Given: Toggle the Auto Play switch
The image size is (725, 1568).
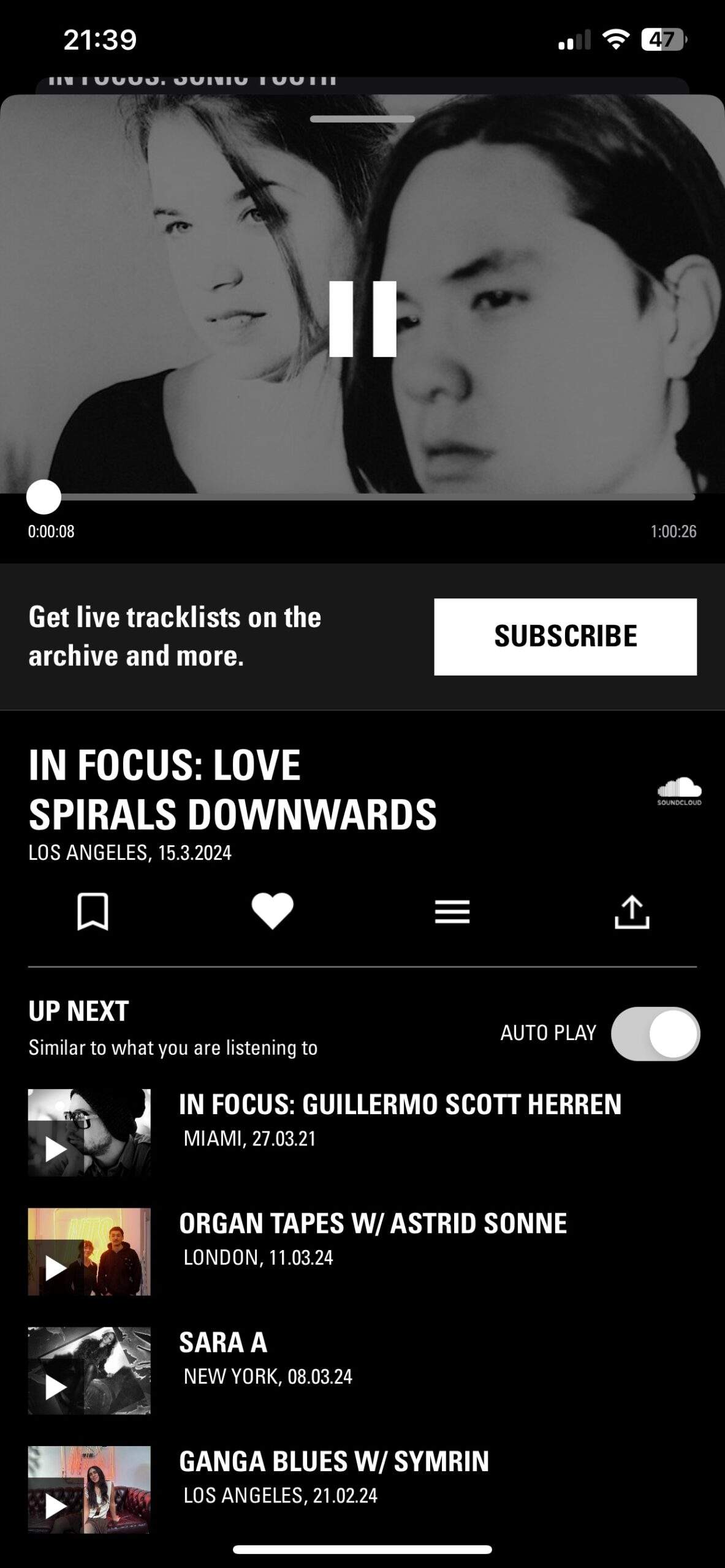Looking at the screenshot, I should click(x=655, y=1033).
